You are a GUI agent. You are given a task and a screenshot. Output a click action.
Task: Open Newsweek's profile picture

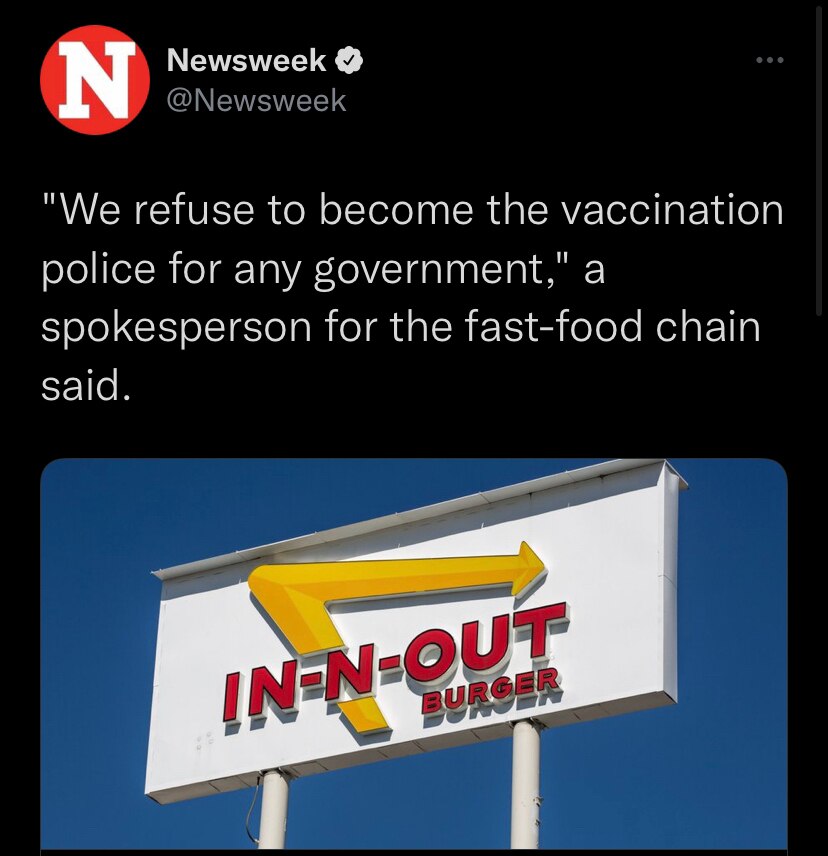(x=88, y=81)
